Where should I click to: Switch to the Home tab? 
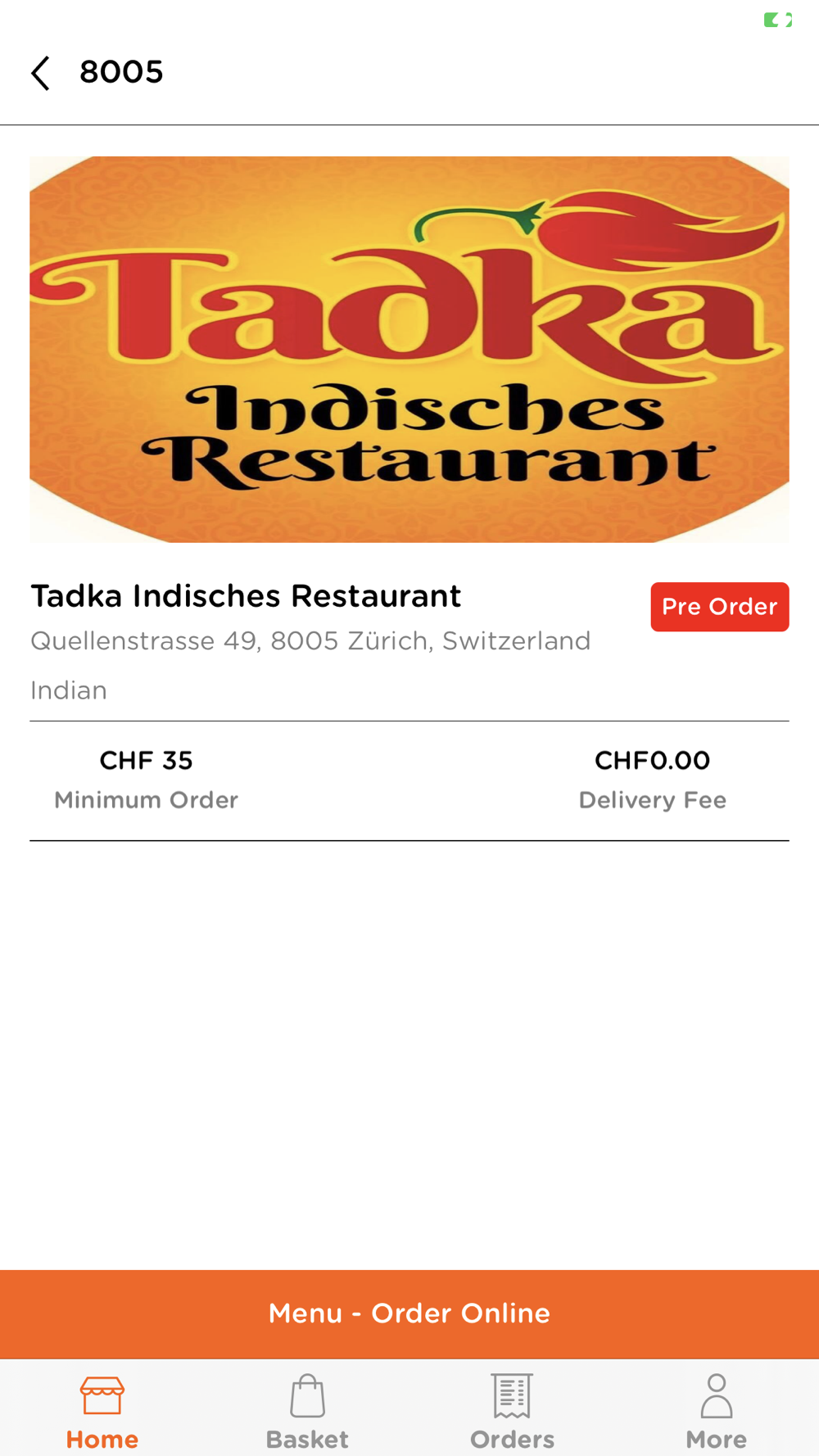pos(102,1413)
